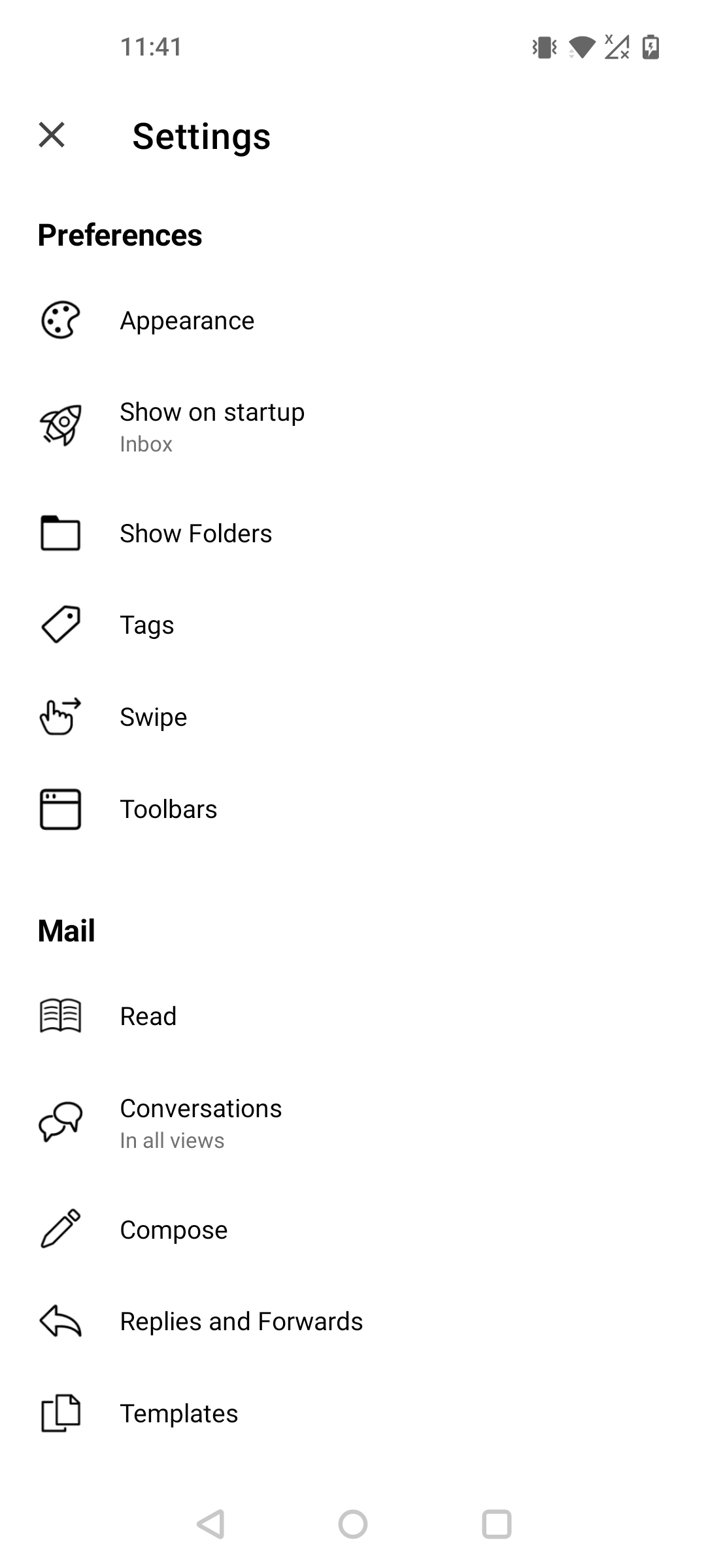Image resolution: width=706 pixels, height=1568 pixels.
Task: Open Toolbars settings
Action: (x=353, y=809)
